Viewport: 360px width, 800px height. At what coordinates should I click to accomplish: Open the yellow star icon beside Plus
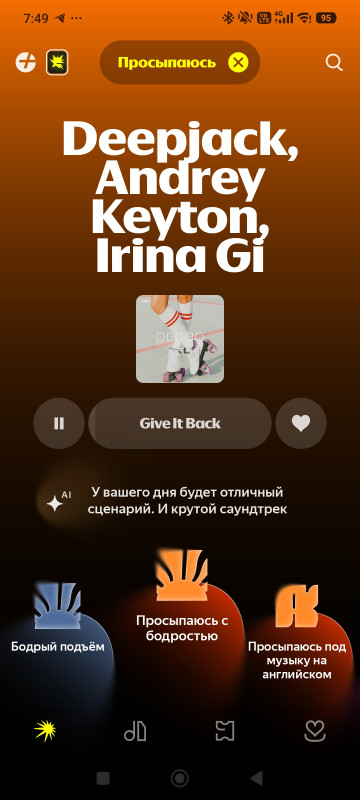point(57,62)
